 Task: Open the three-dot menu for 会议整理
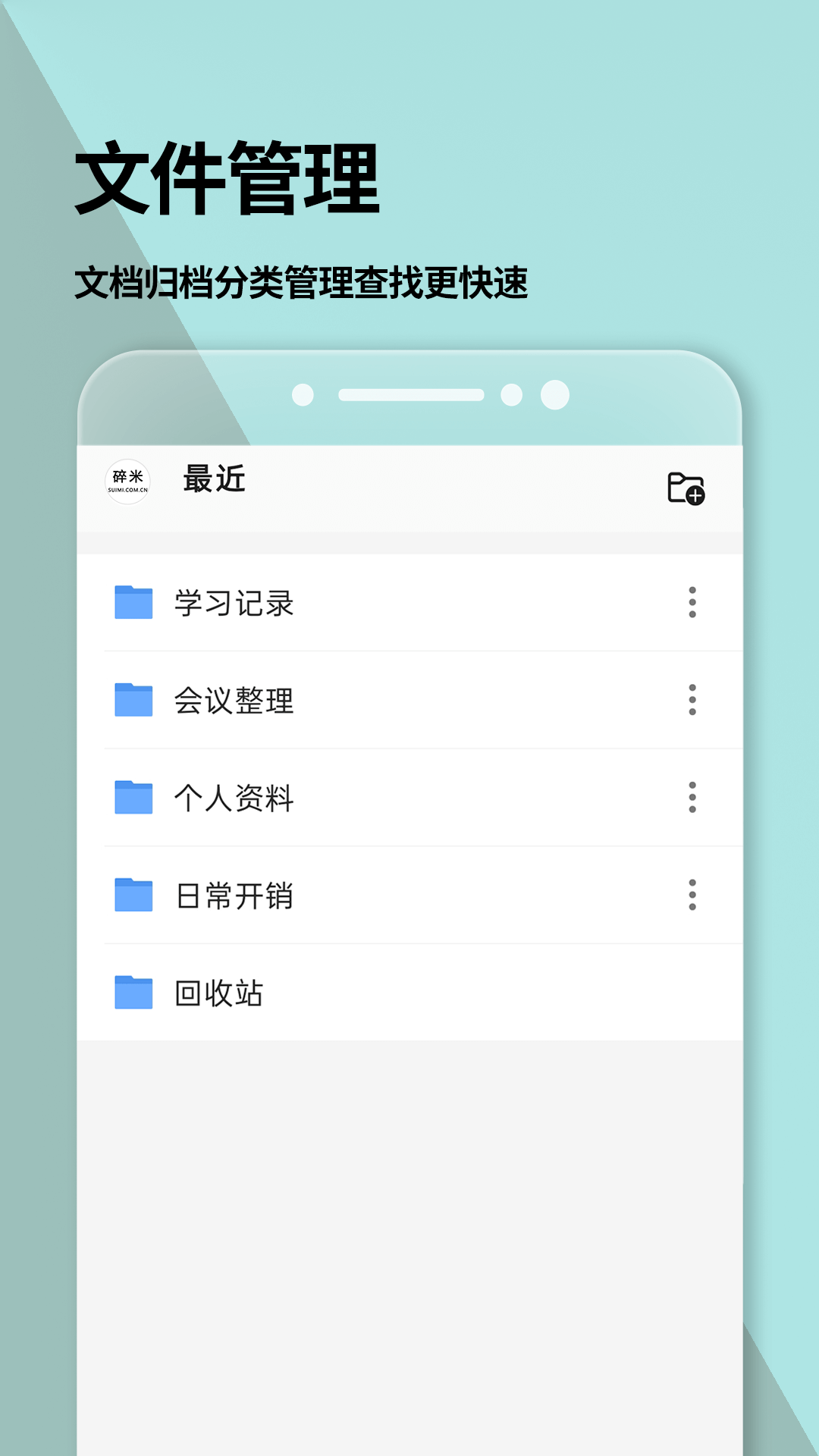point(691,700)
